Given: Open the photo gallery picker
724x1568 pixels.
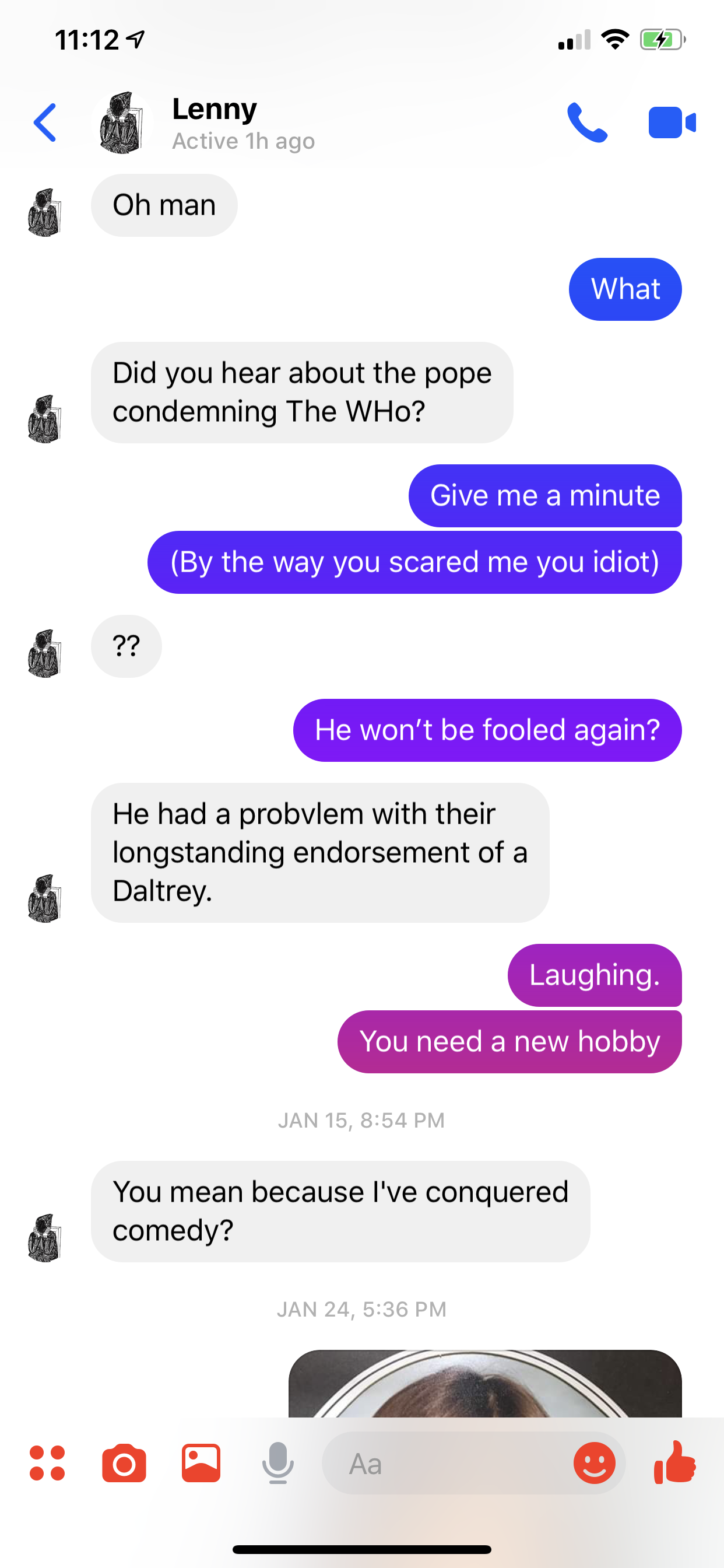Looking at the screenshot, I should [x=201, y=1462].
